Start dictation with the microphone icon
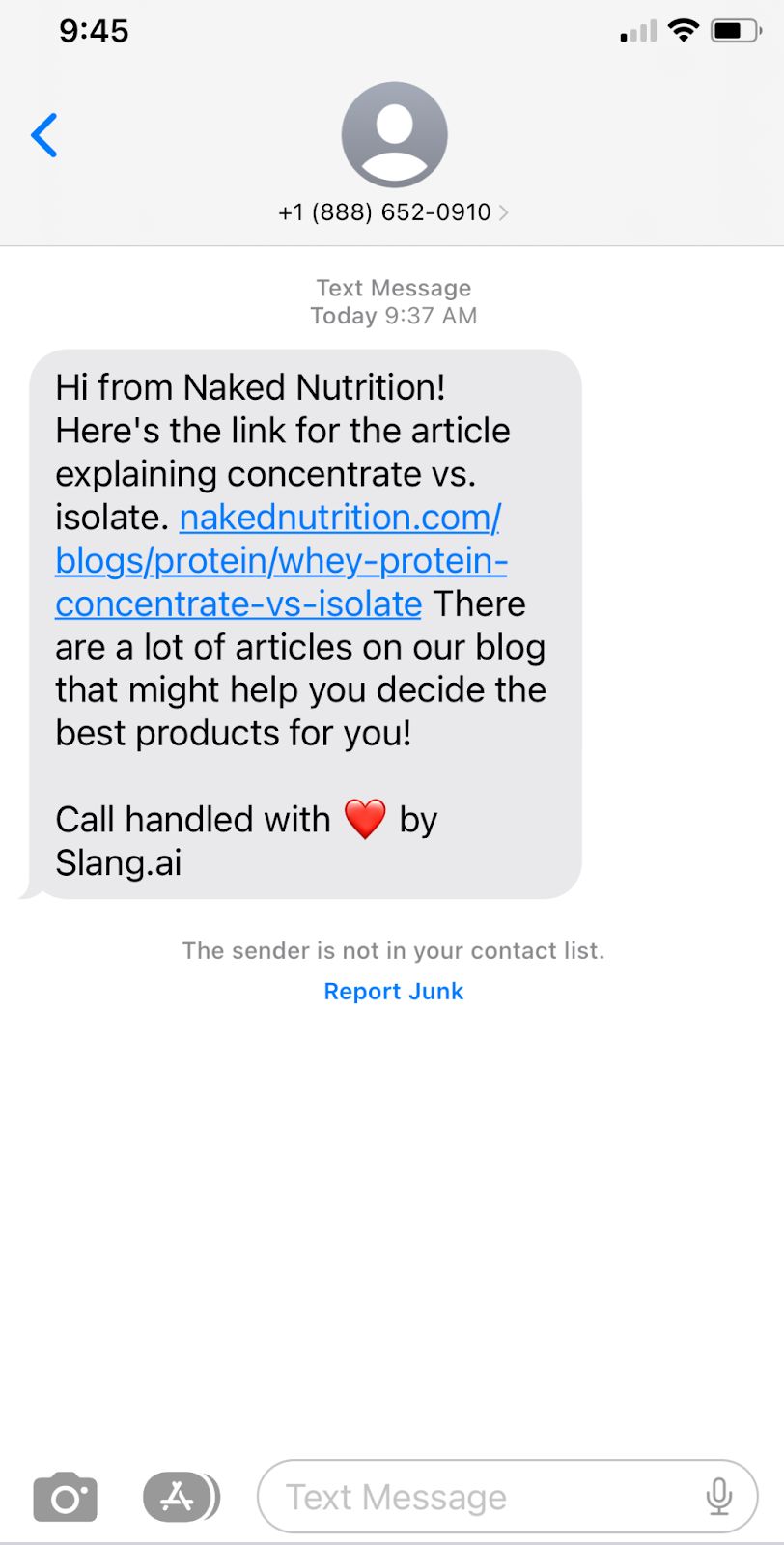 pyautogui.click(x=719, y=1498)
